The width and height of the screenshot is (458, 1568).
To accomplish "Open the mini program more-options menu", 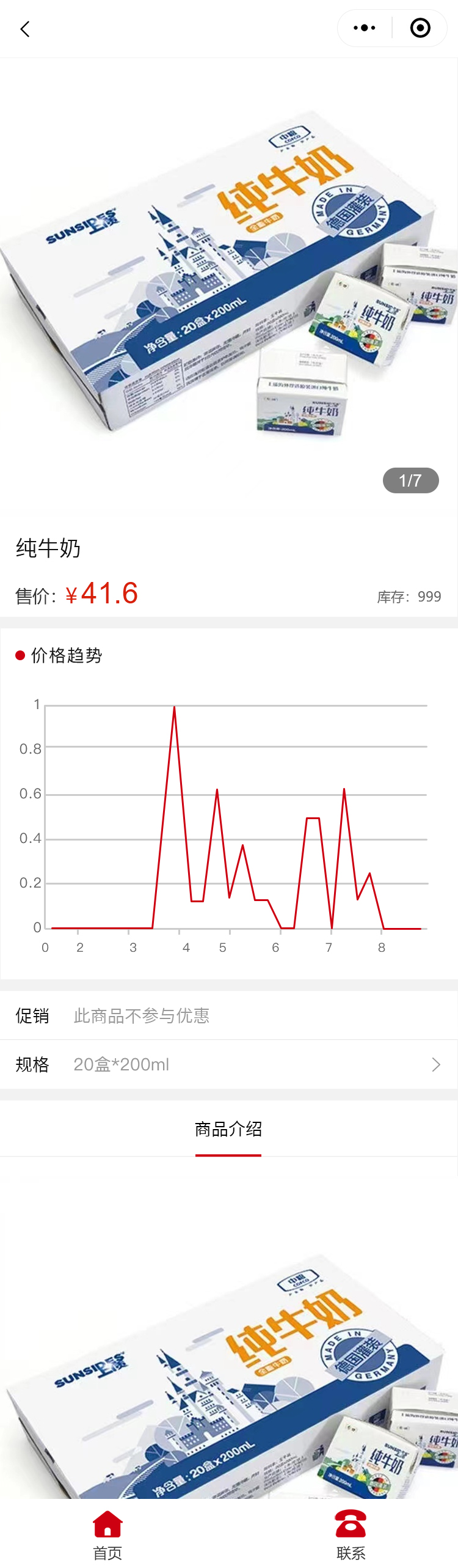I will pos(365,28).
